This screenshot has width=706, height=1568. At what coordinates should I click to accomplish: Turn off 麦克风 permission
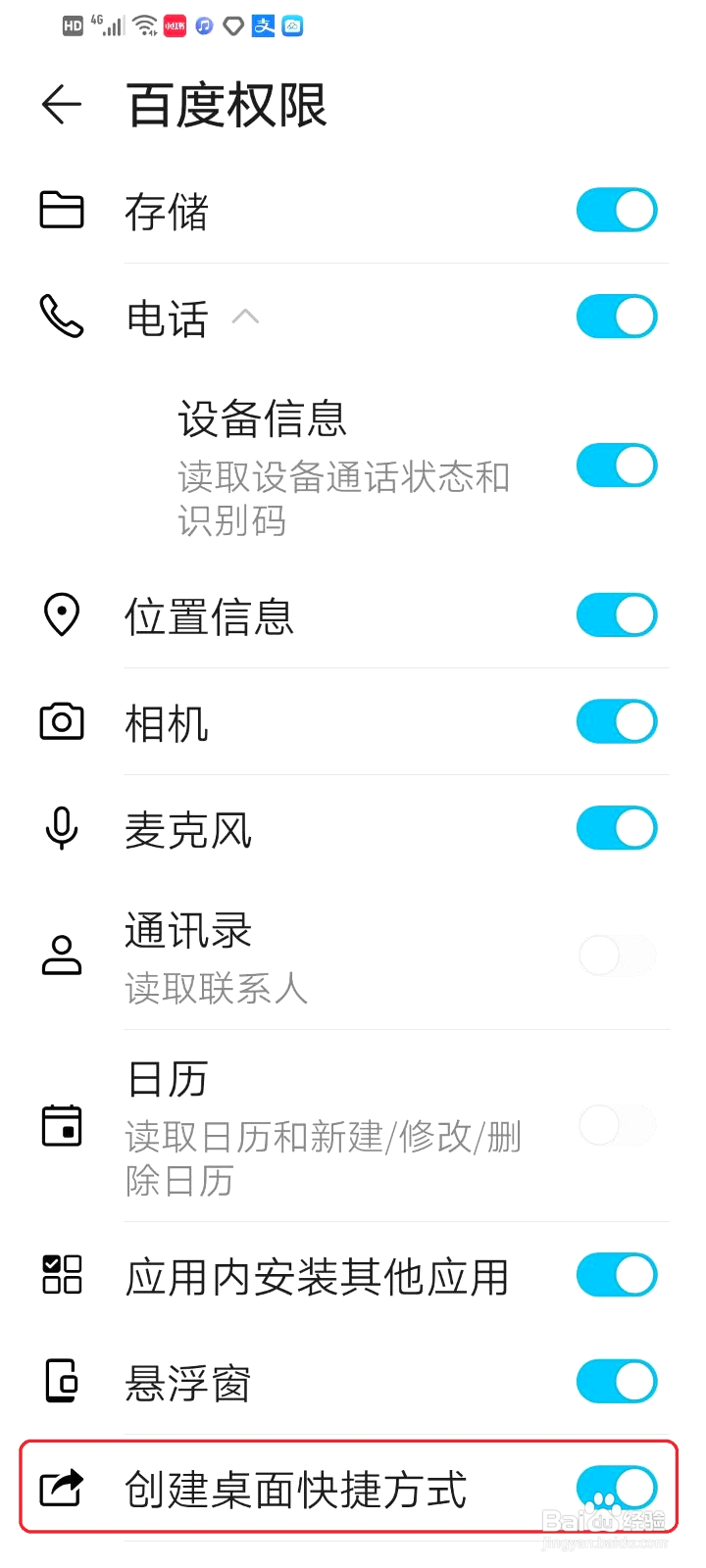(617, 828)
